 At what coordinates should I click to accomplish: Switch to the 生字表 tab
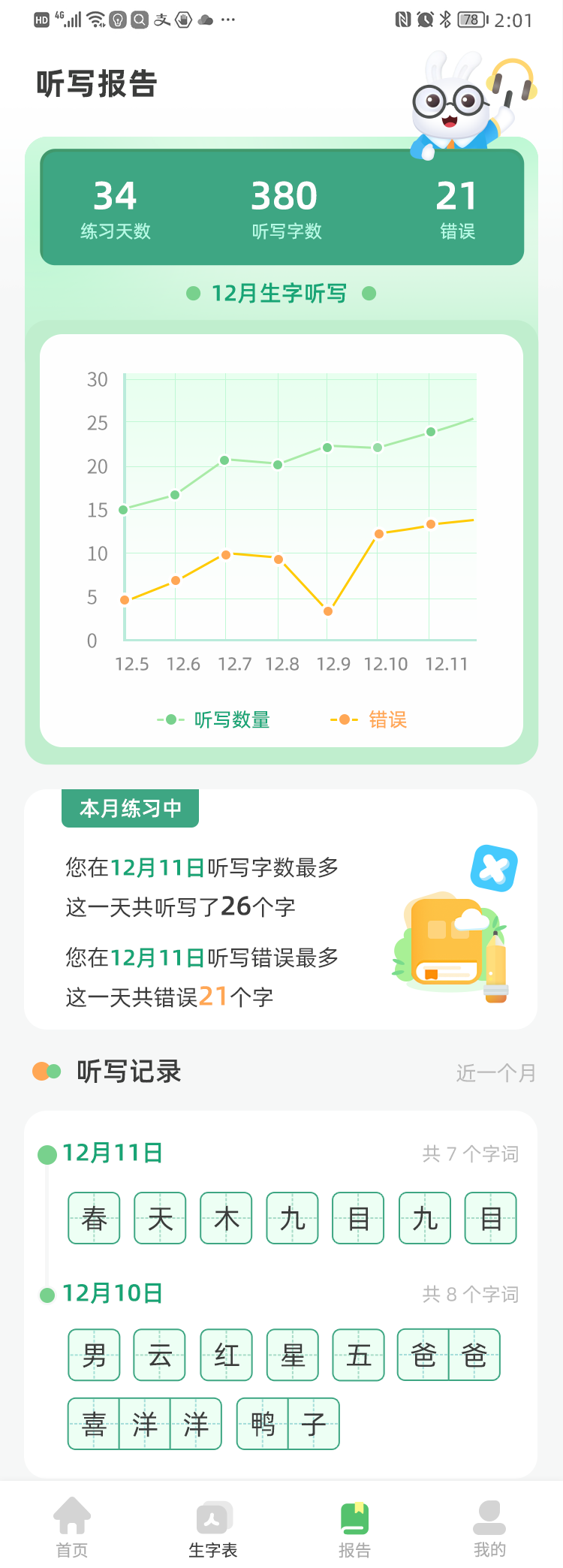point(212,1521)
